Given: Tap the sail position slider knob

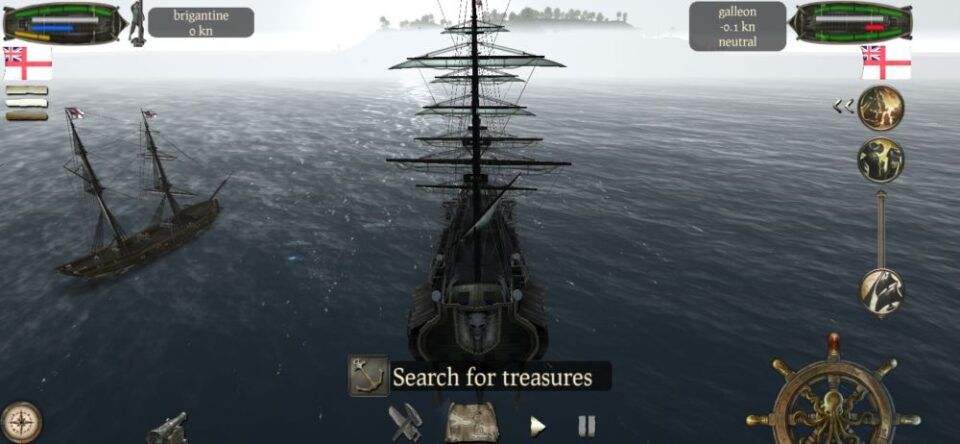Looking at the screenshot, I should pyautogui.click(x=881, y=291).
